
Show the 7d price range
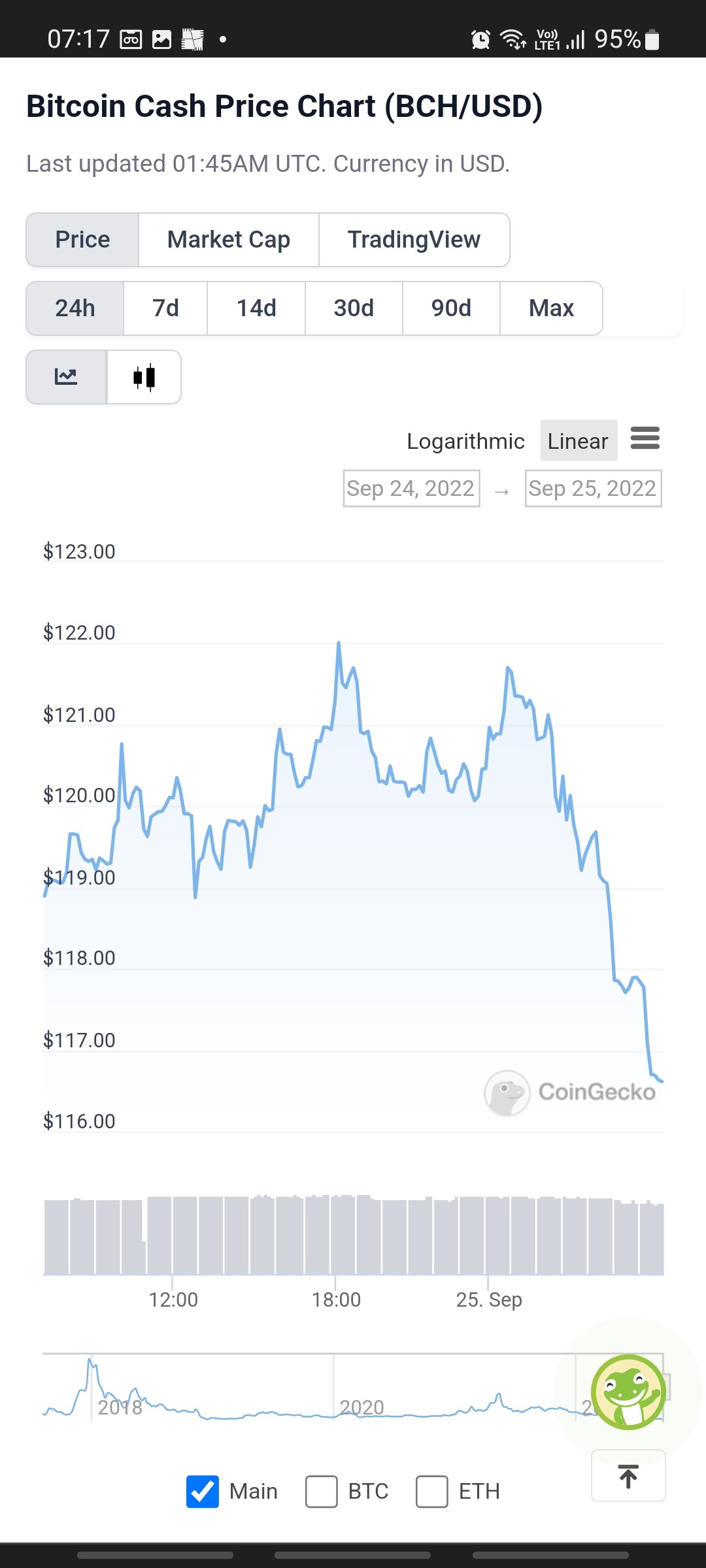(165, 308)
